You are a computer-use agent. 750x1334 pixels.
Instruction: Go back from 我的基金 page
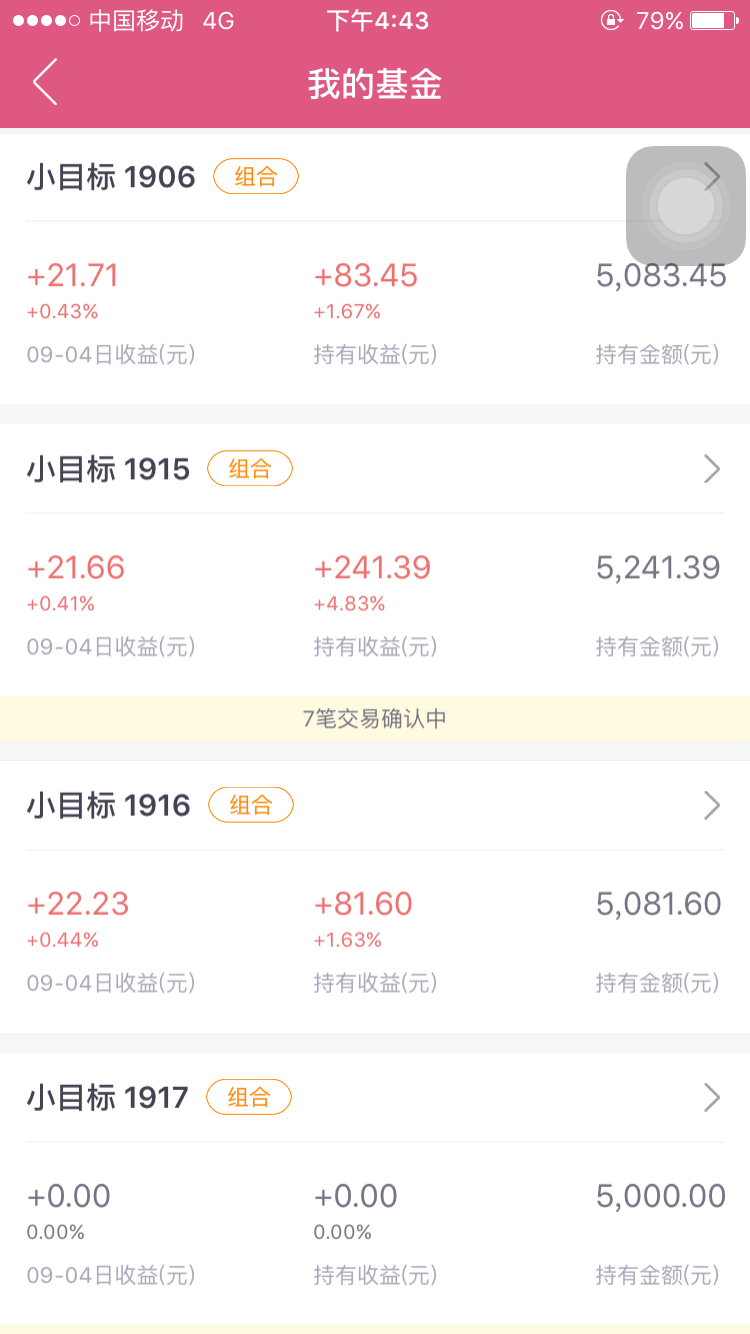click(x=45, y=83)
